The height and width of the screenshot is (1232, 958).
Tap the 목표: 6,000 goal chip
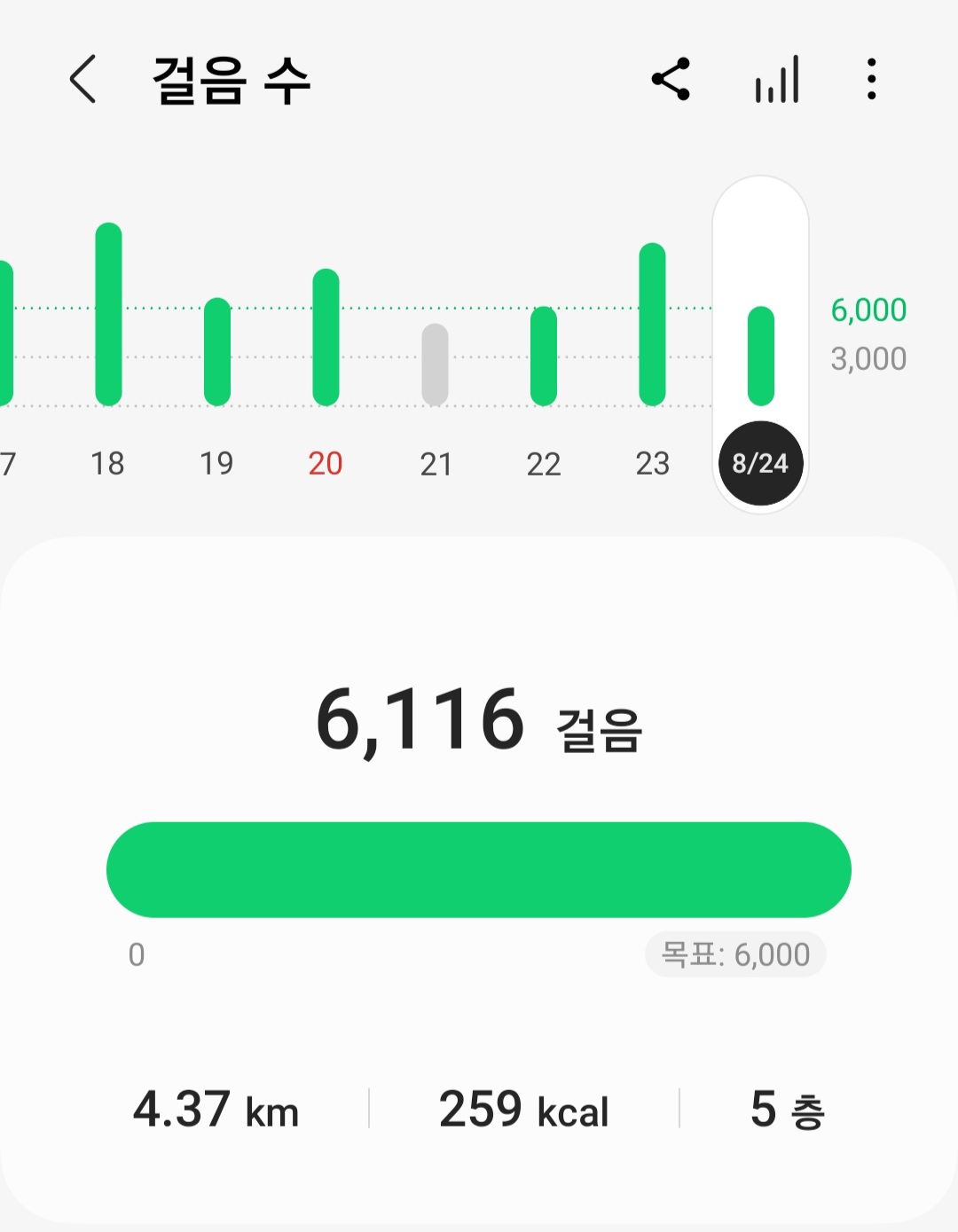(735, 954)
